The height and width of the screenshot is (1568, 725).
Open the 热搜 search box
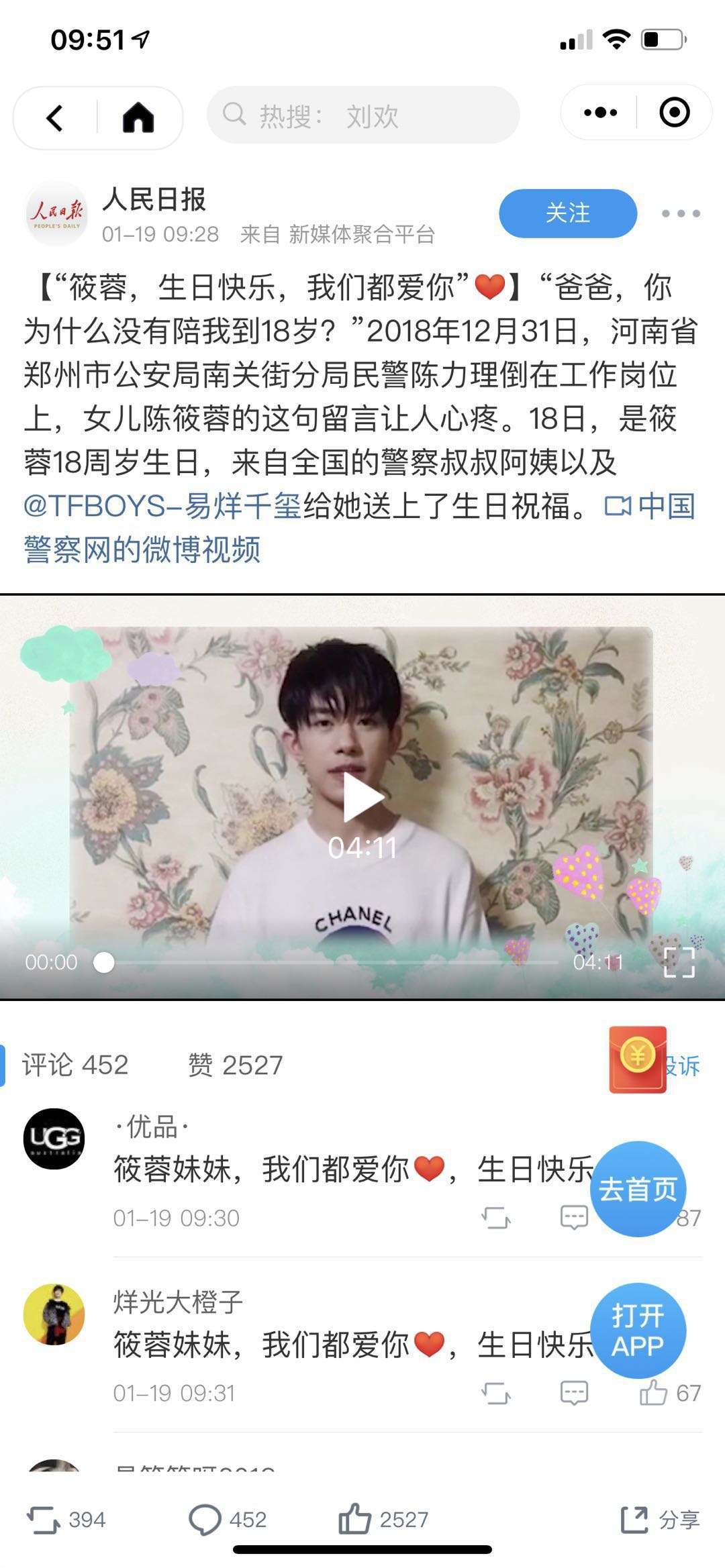(x=362, y=115)
